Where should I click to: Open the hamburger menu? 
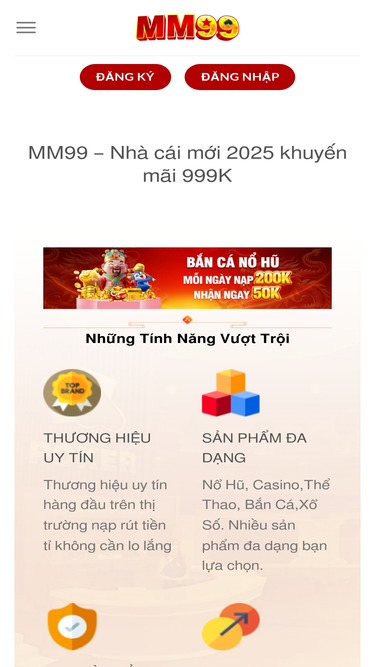coord(26,28)
